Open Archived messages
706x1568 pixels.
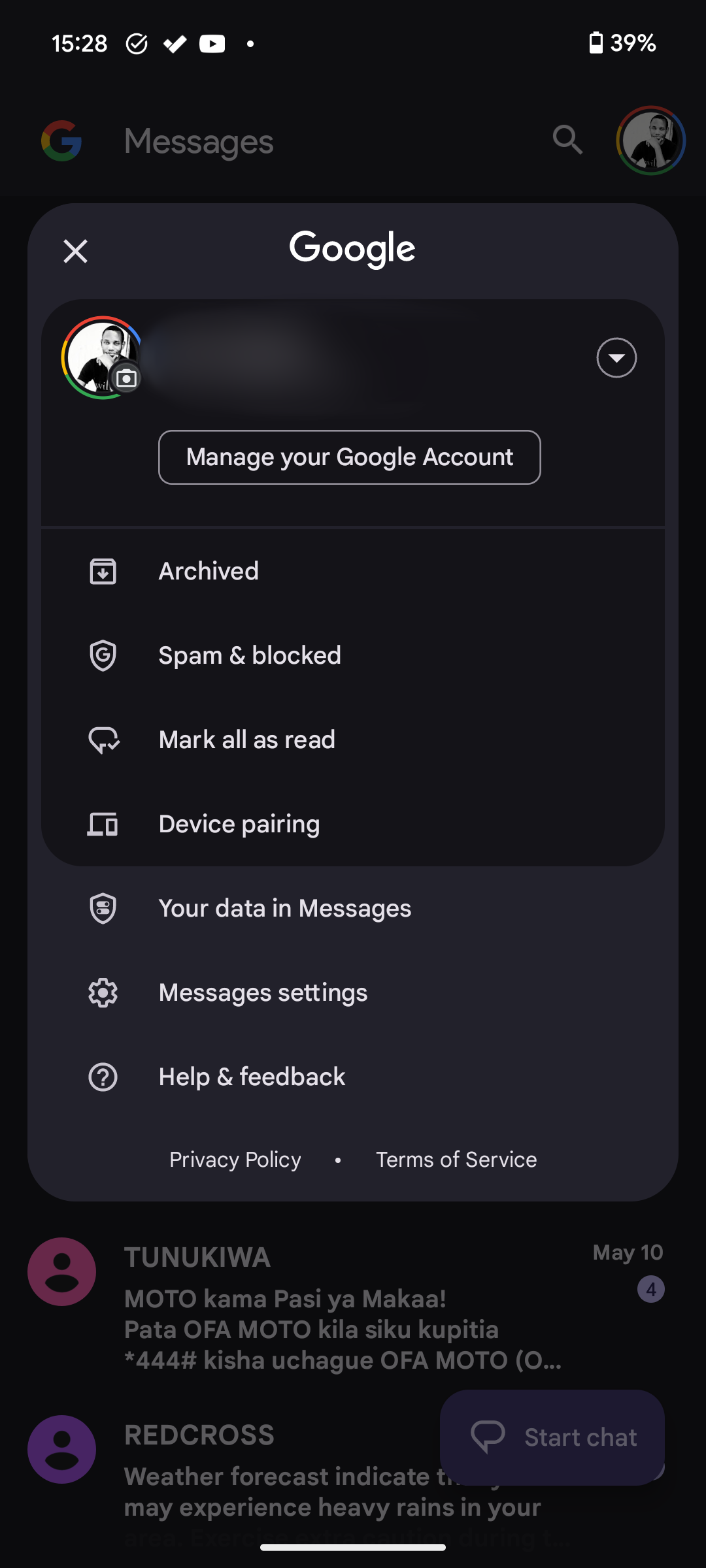[209, 572]
